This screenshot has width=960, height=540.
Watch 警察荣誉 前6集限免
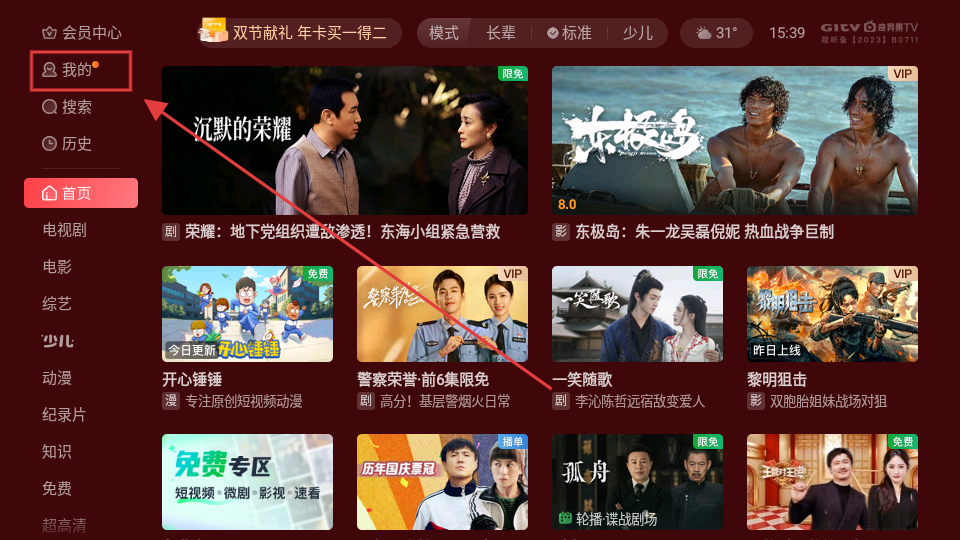point(442,314)
